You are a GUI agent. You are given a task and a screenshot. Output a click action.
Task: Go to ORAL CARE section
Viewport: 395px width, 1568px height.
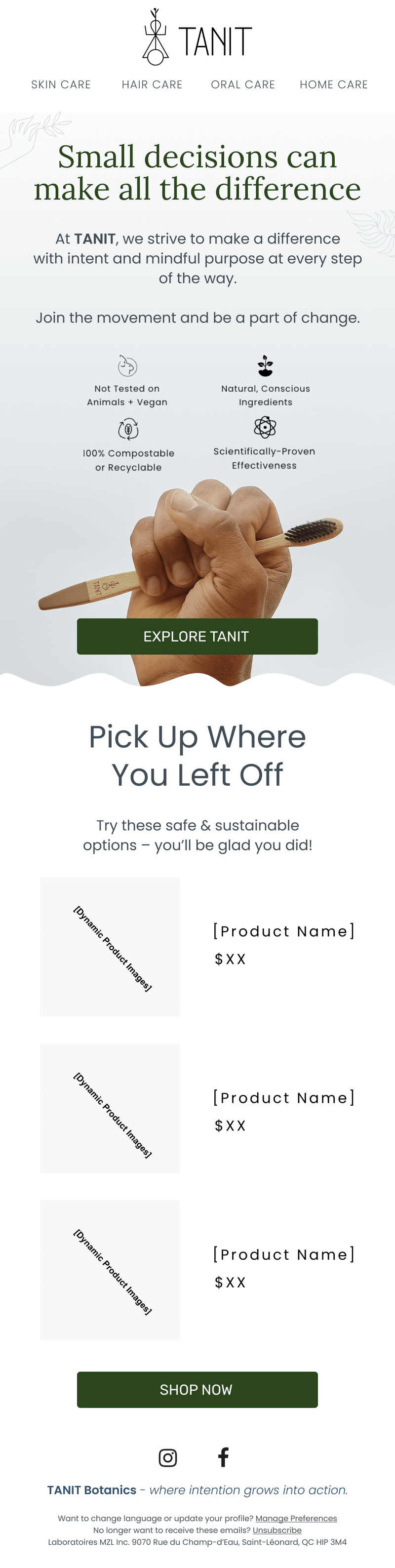243,84
